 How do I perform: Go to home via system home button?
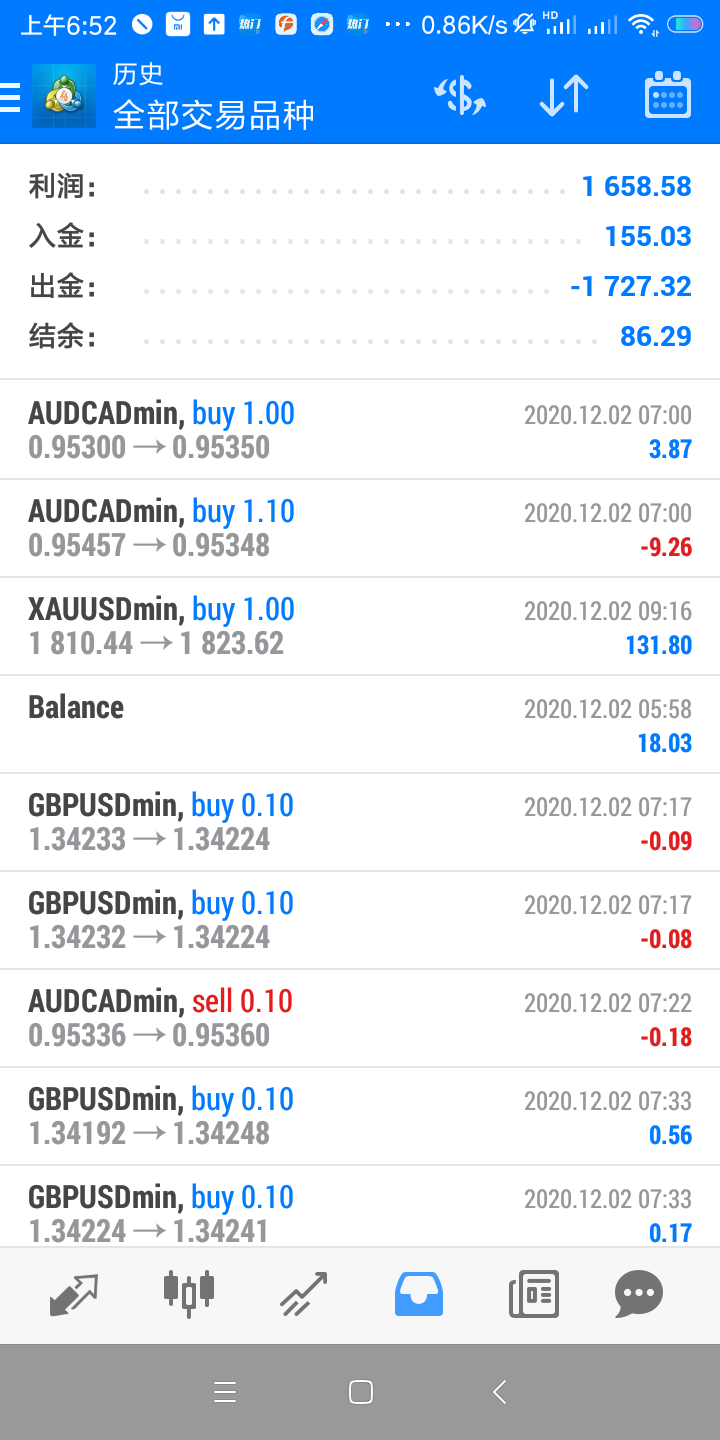pos(361,1392)
